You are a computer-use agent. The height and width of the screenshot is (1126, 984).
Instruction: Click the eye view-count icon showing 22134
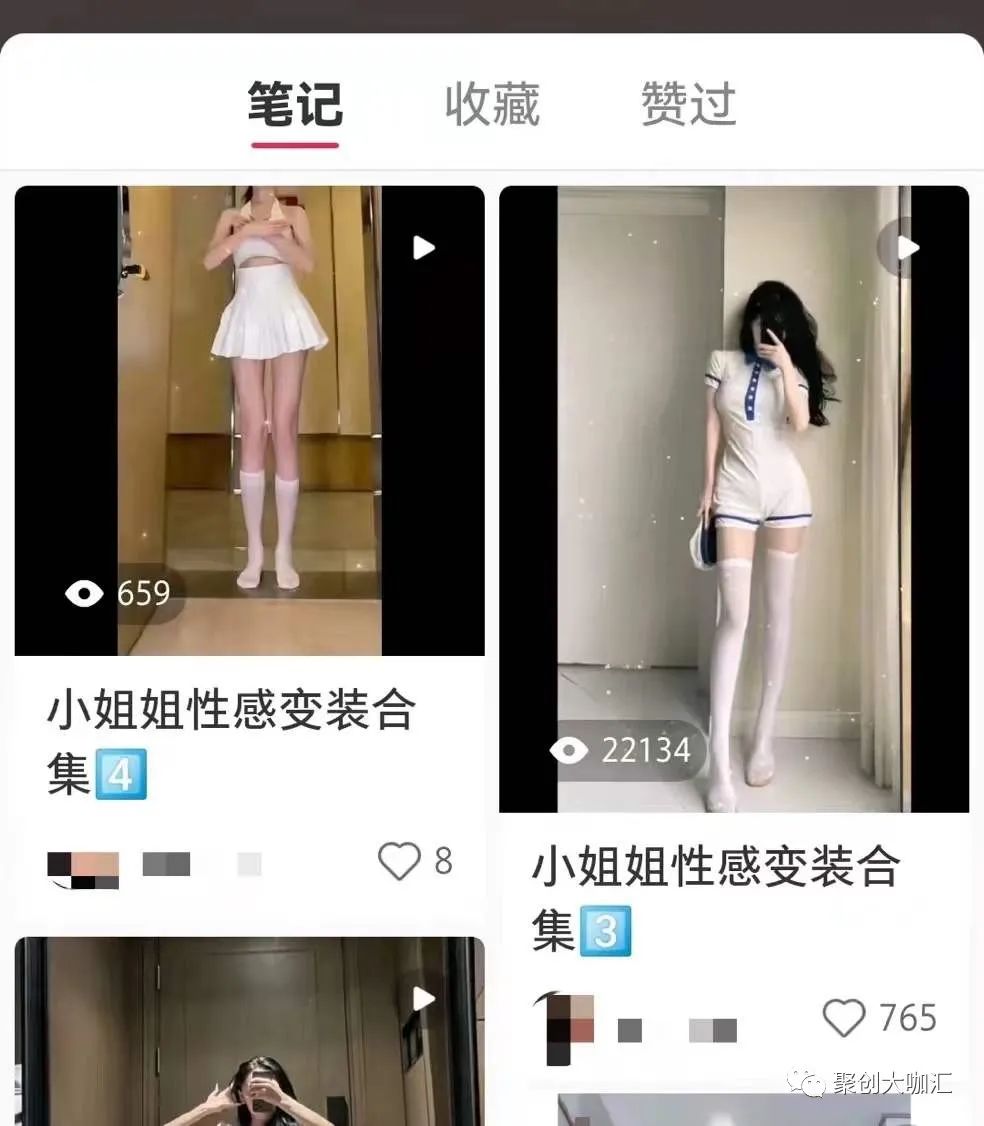click(570, 750)
